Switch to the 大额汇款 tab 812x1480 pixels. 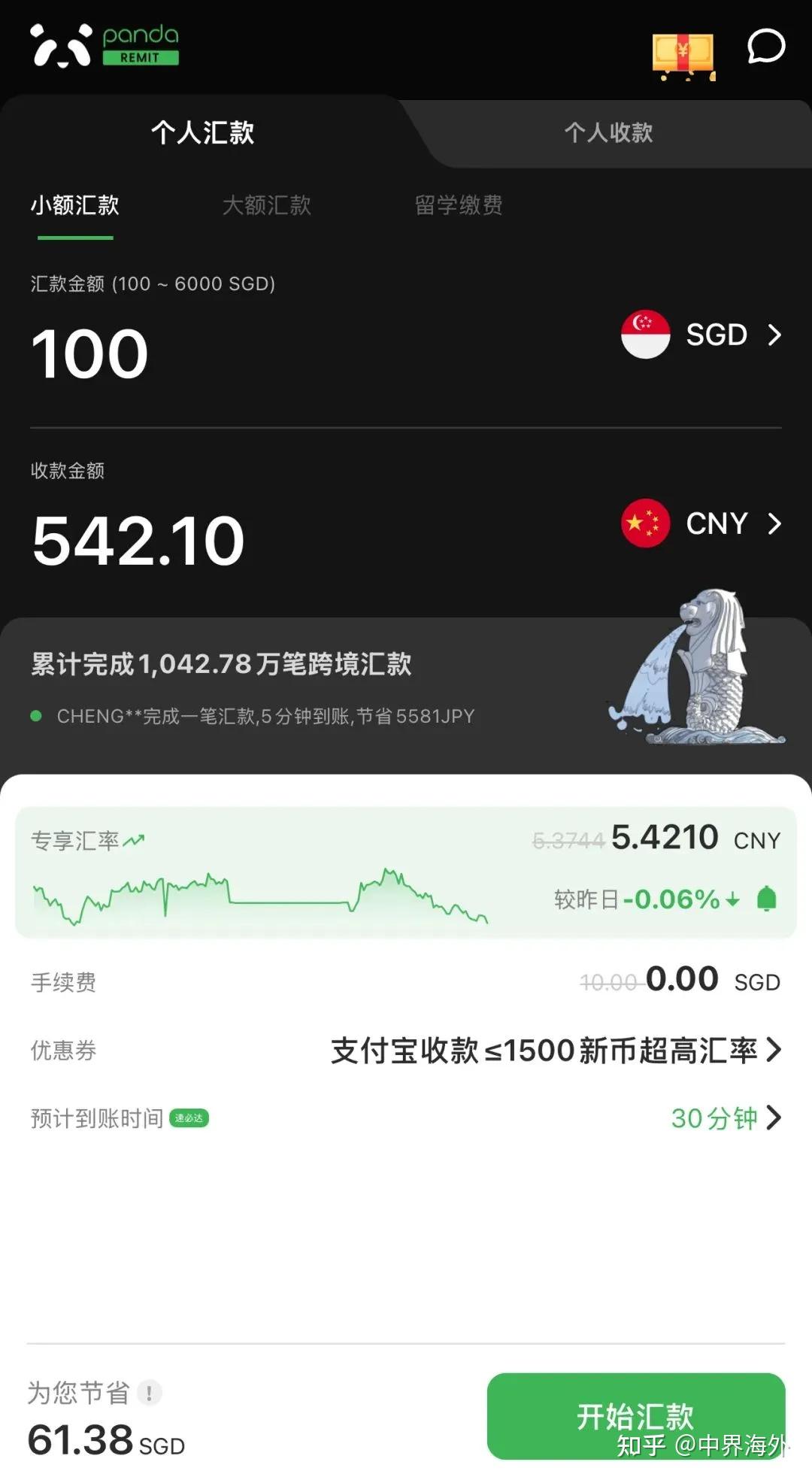pyautogui.click(x=268, y=205)
